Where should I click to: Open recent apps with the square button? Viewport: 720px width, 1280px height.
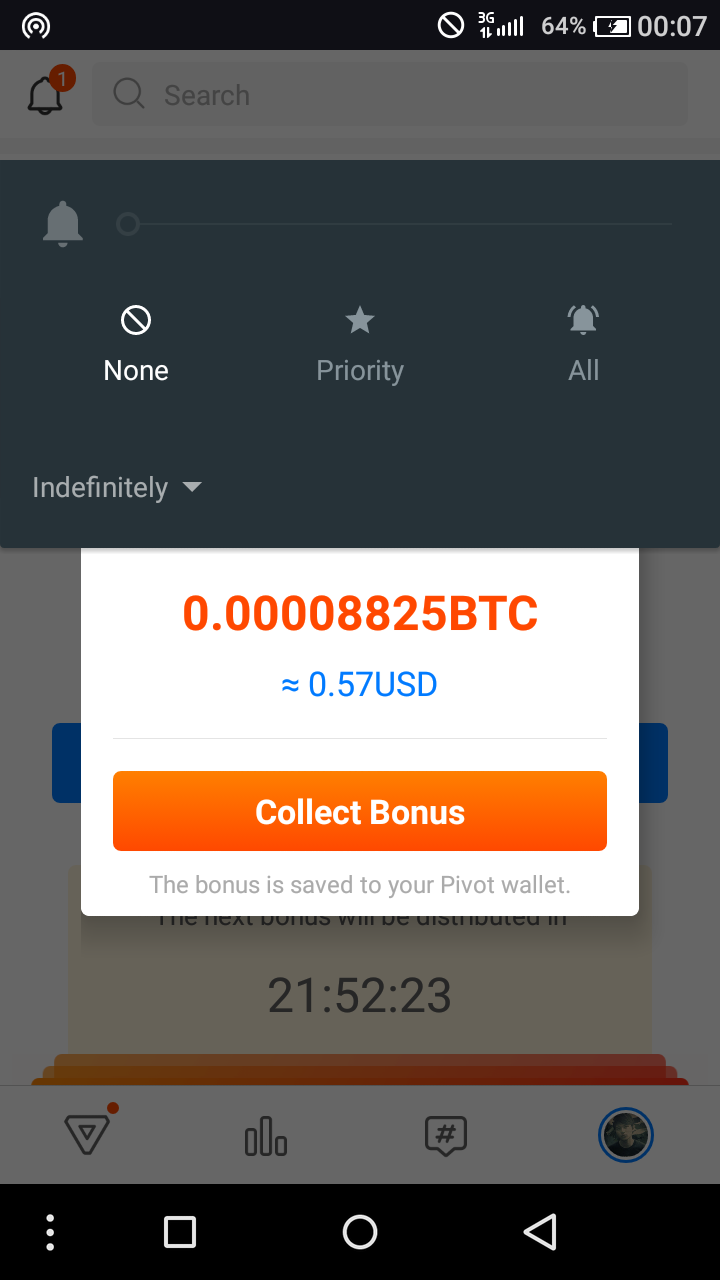click(x=180, y=1232)
